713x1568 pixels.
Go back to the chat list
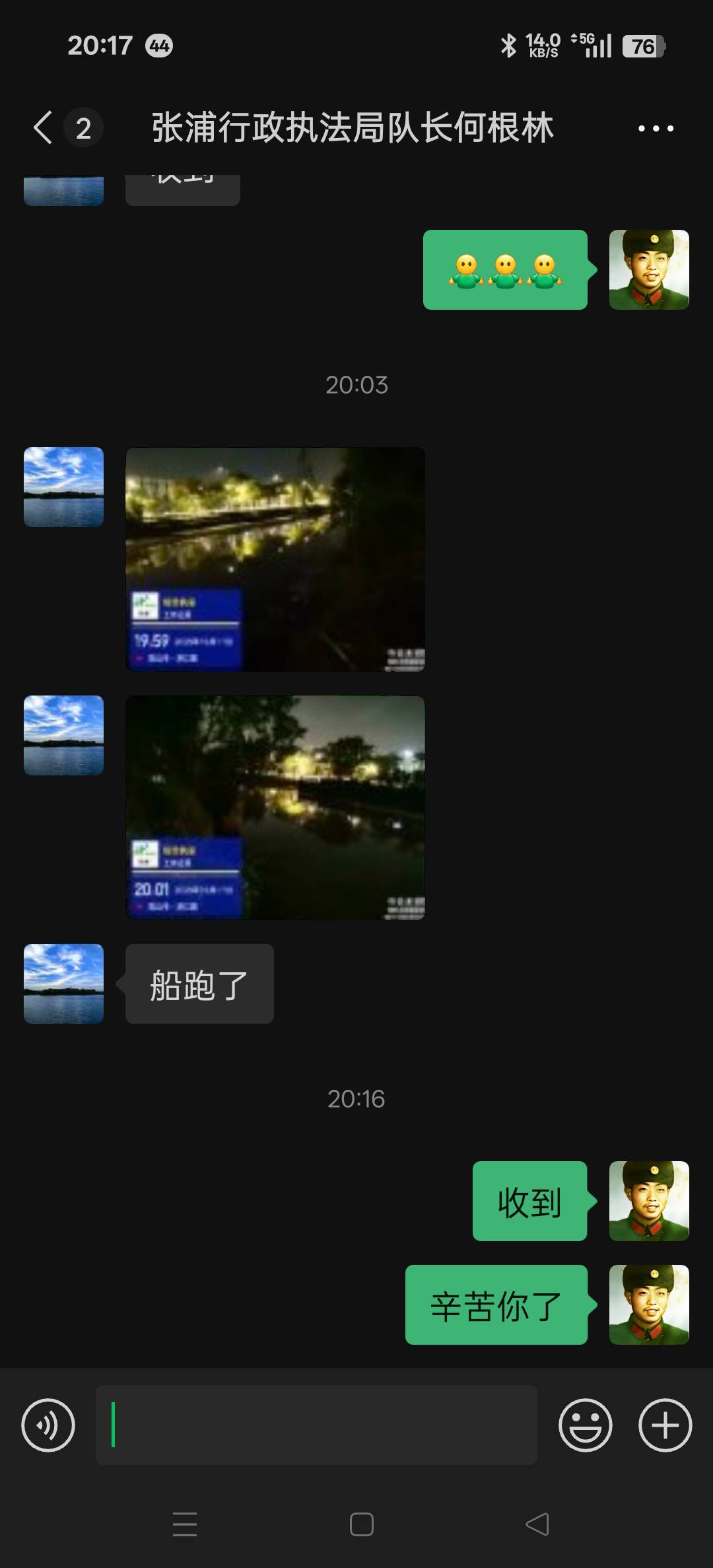coord(44,127)
